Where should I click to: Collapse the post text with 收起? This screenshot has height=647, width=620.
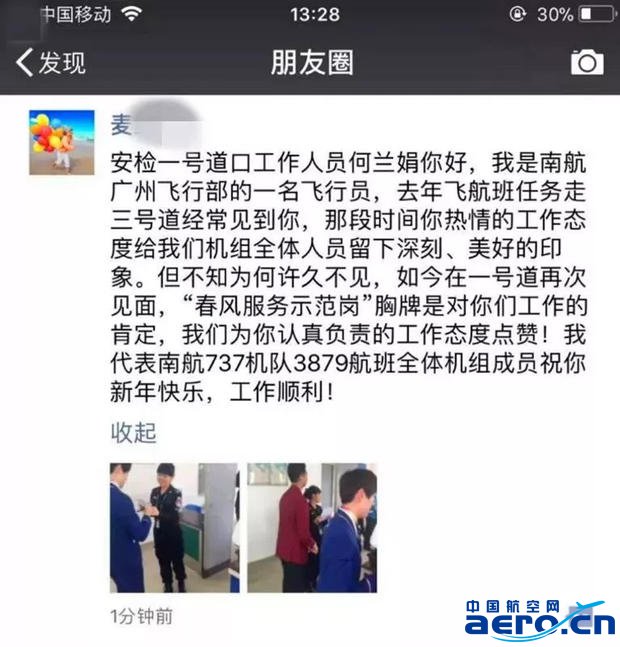click(133, 433)
